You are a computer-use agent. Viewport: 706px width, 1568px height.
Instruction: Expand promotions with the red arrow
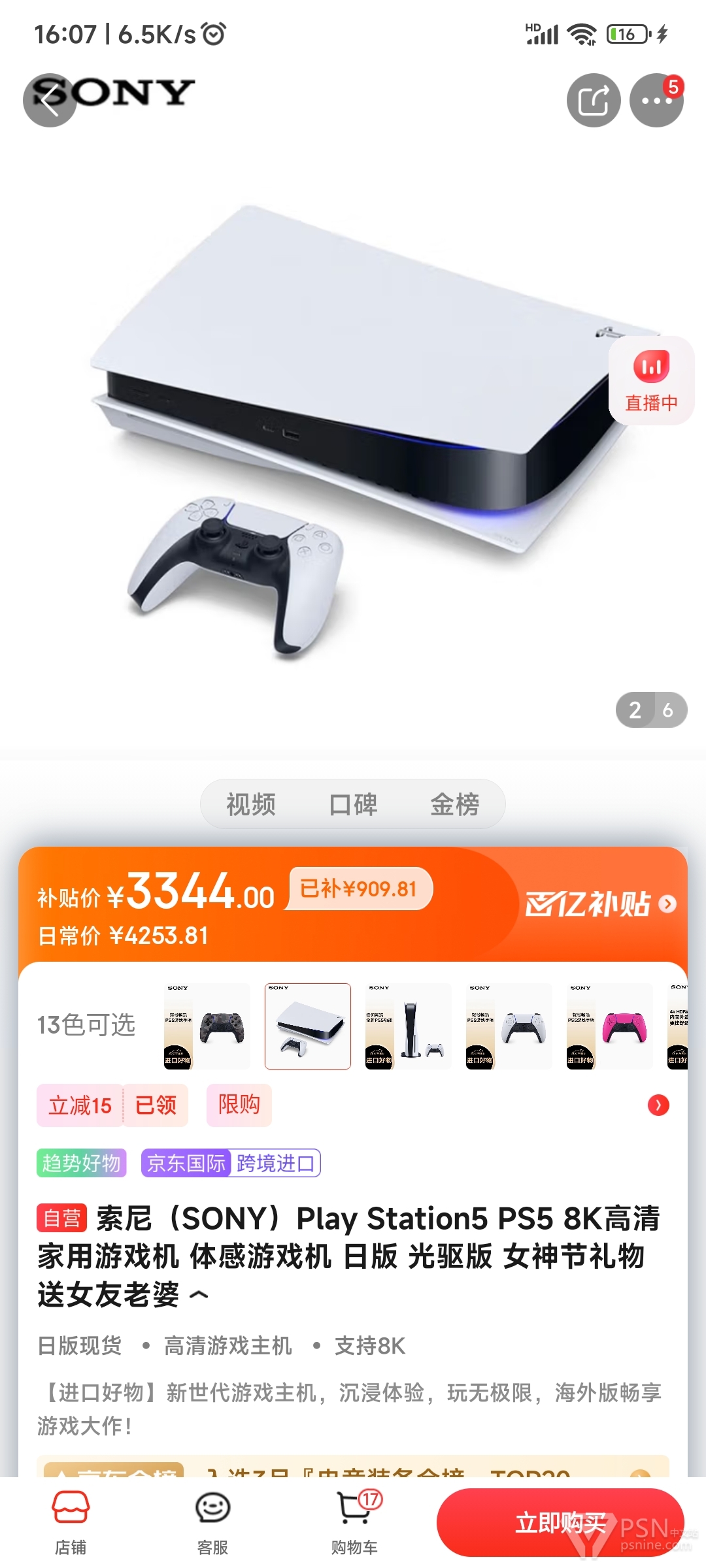tap(658, 1105)
